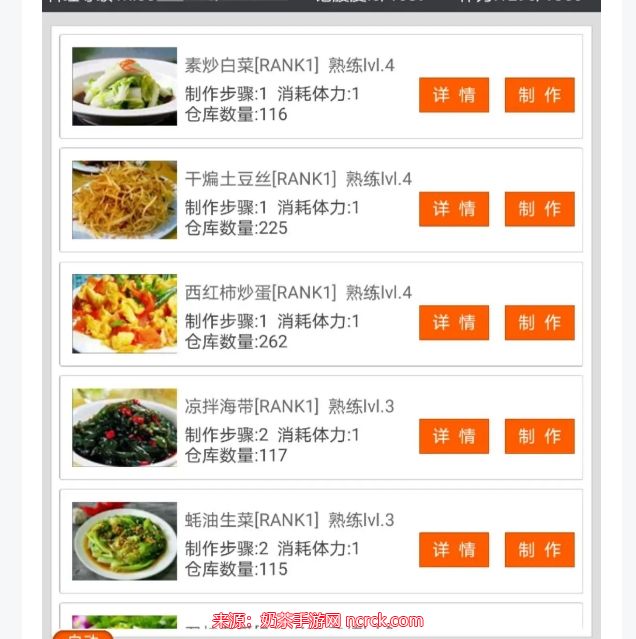This screenshot has height=639, width=636.
Task: Start 制作 for 蚝油生菜
Action: pos(539,550)
